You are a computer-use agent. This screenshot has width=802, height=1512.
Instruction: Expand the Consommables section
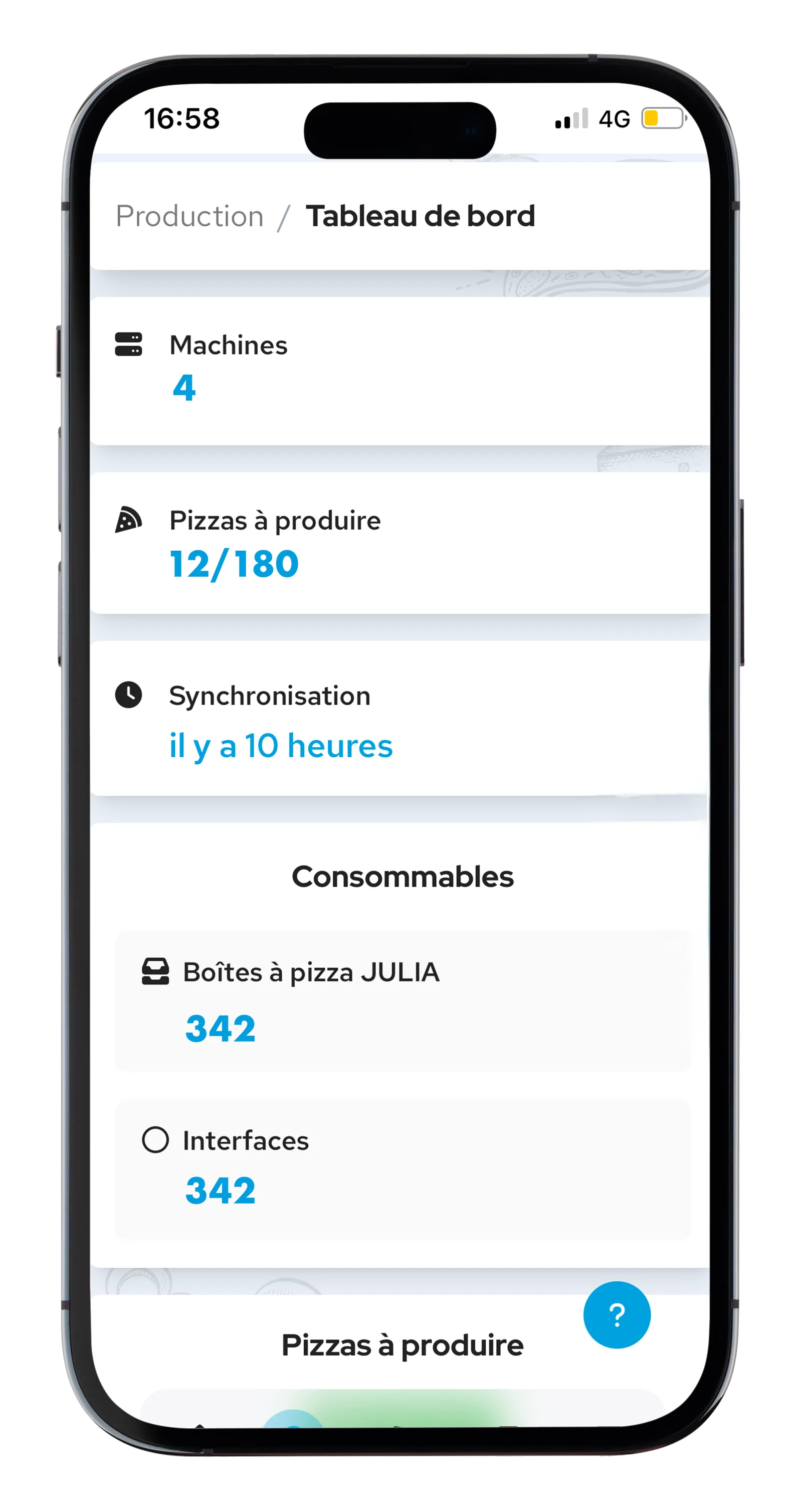tap(404, 876)
